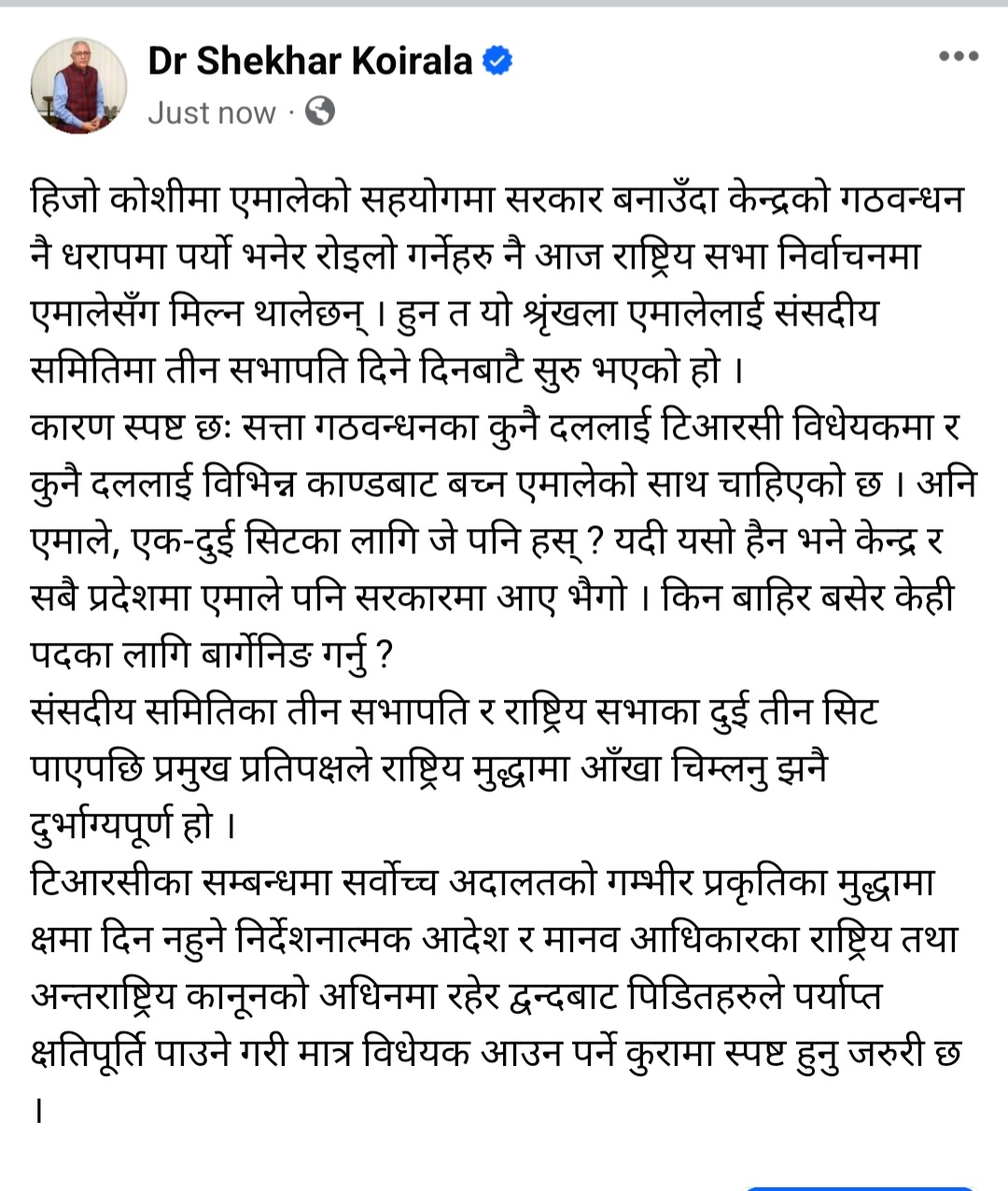Image resolution: width=1008 pixels, height=1191 pixels.
Task: Open the 'Just now' post timestamp
Action: point(212,113)
